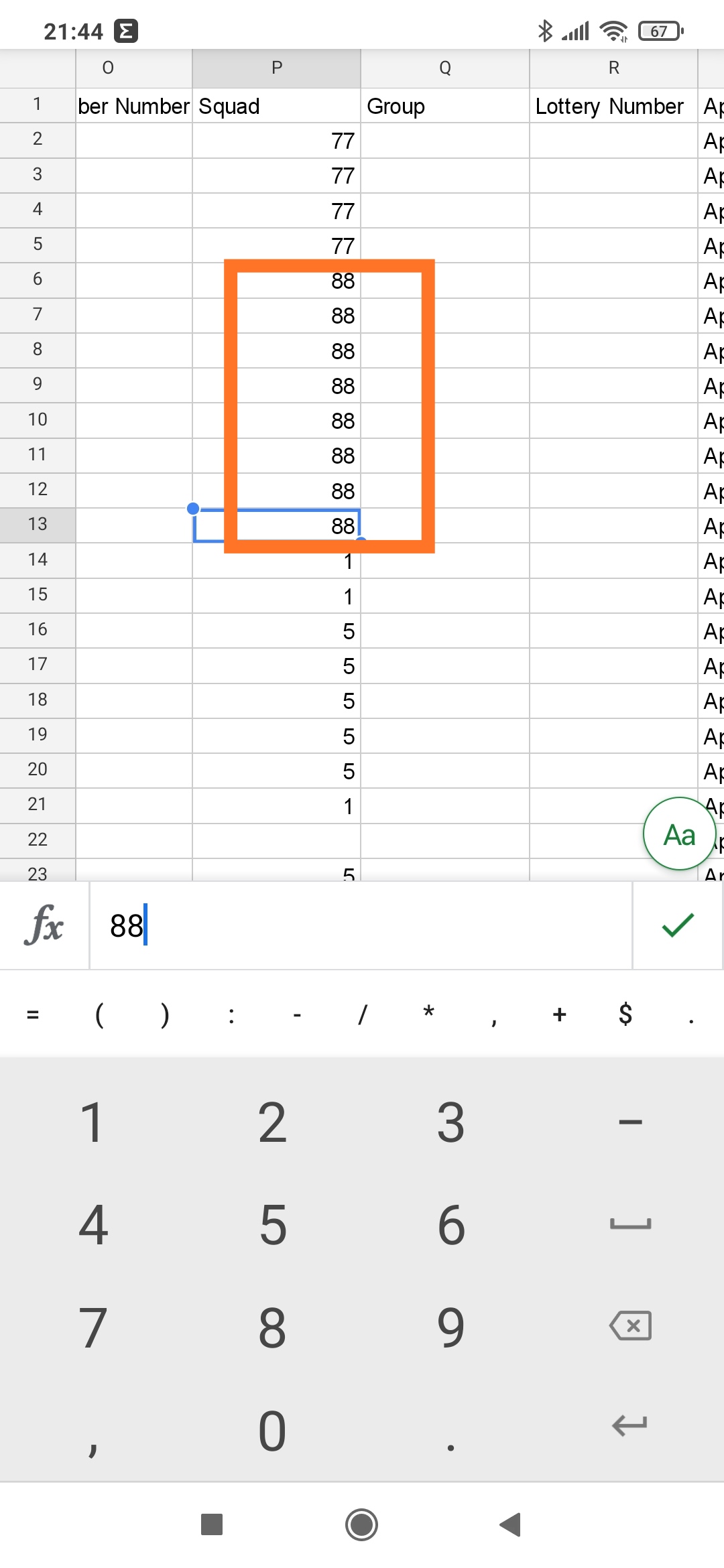Type digit 5 on the numeric keypad
724x1568 pixels.
pyautogui.click(x=272, y=1225)
